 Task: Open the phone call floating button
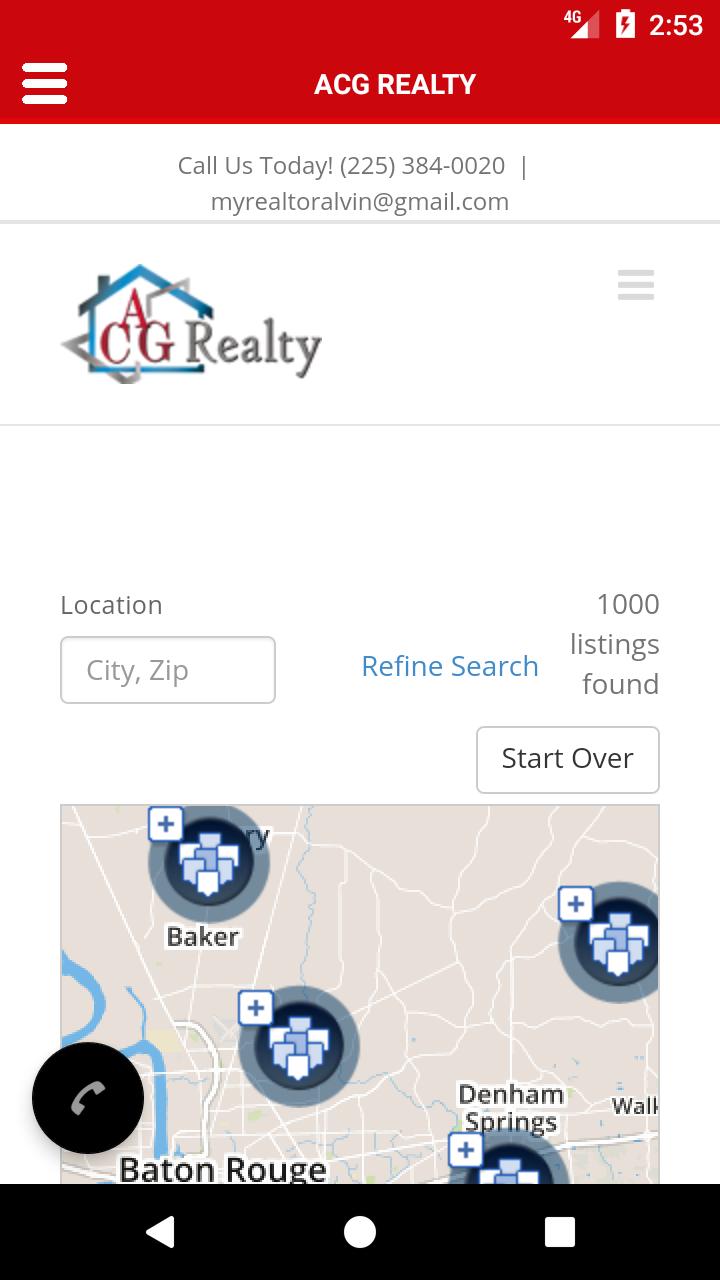coord(88,1098)
